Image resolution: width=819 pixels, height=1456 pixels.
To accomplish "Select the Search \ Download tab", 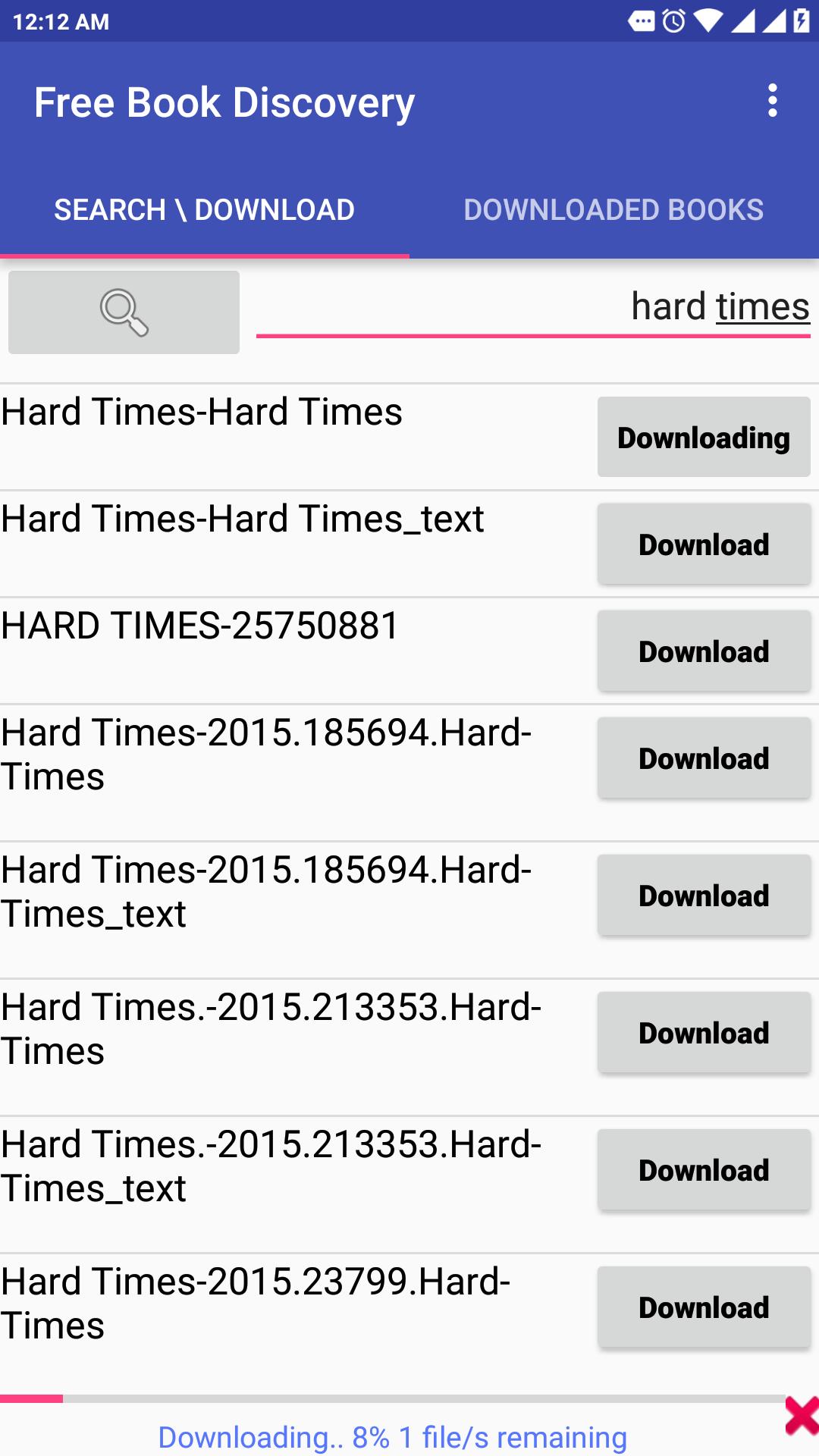I will coord(205,210).
